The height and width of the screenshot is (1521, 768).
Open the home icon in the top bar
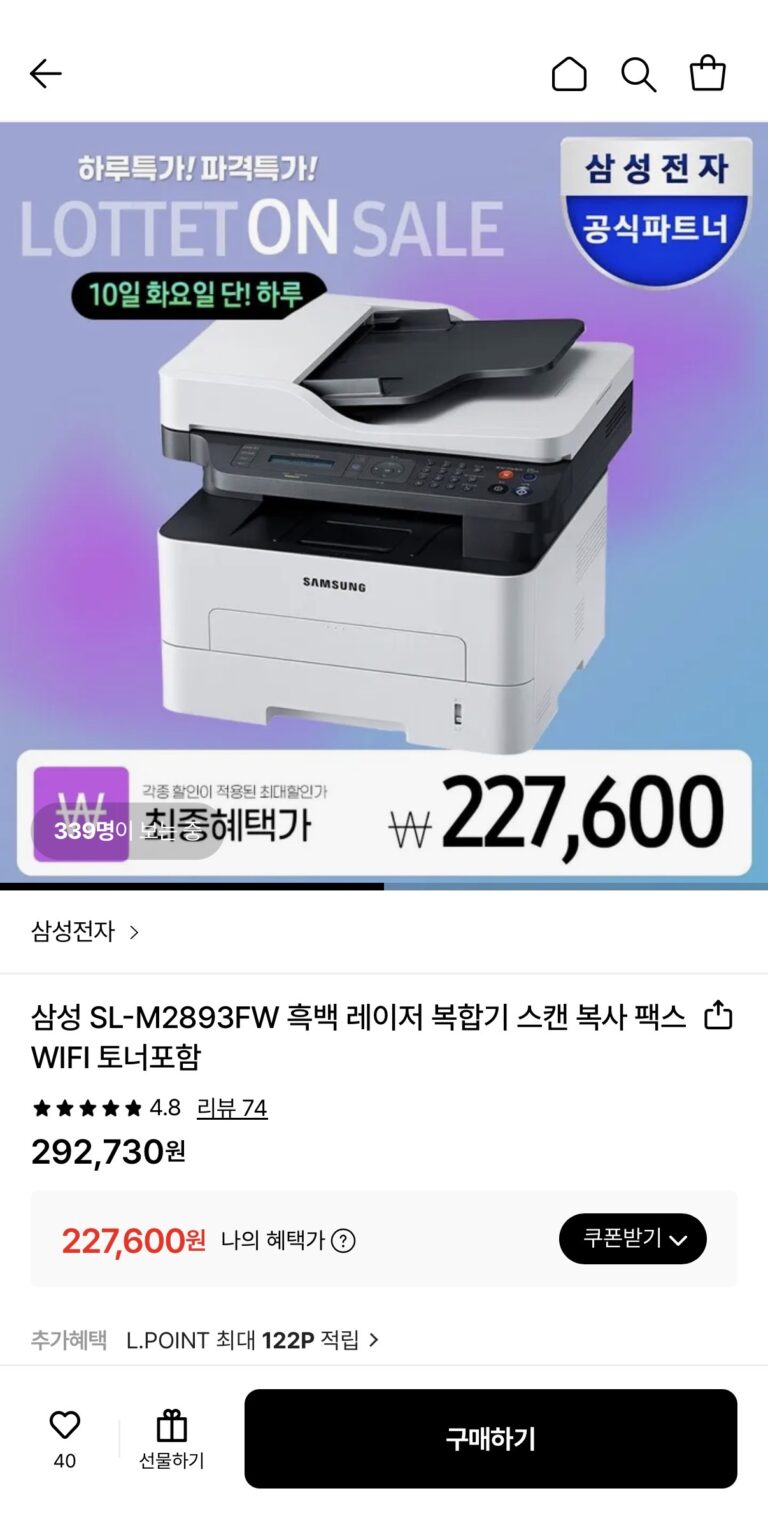click(x=569, y=74)
